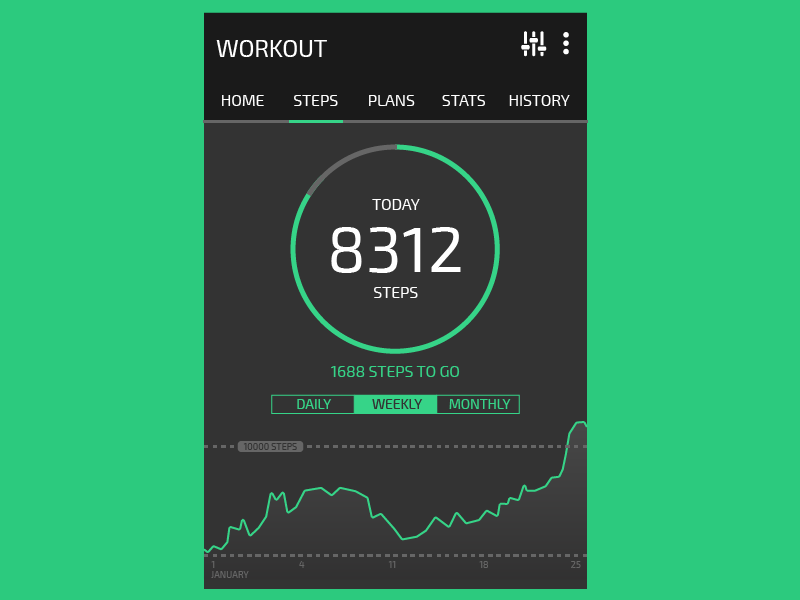Switch chart to Monthly view
The image size is (800, 600).
479,404
